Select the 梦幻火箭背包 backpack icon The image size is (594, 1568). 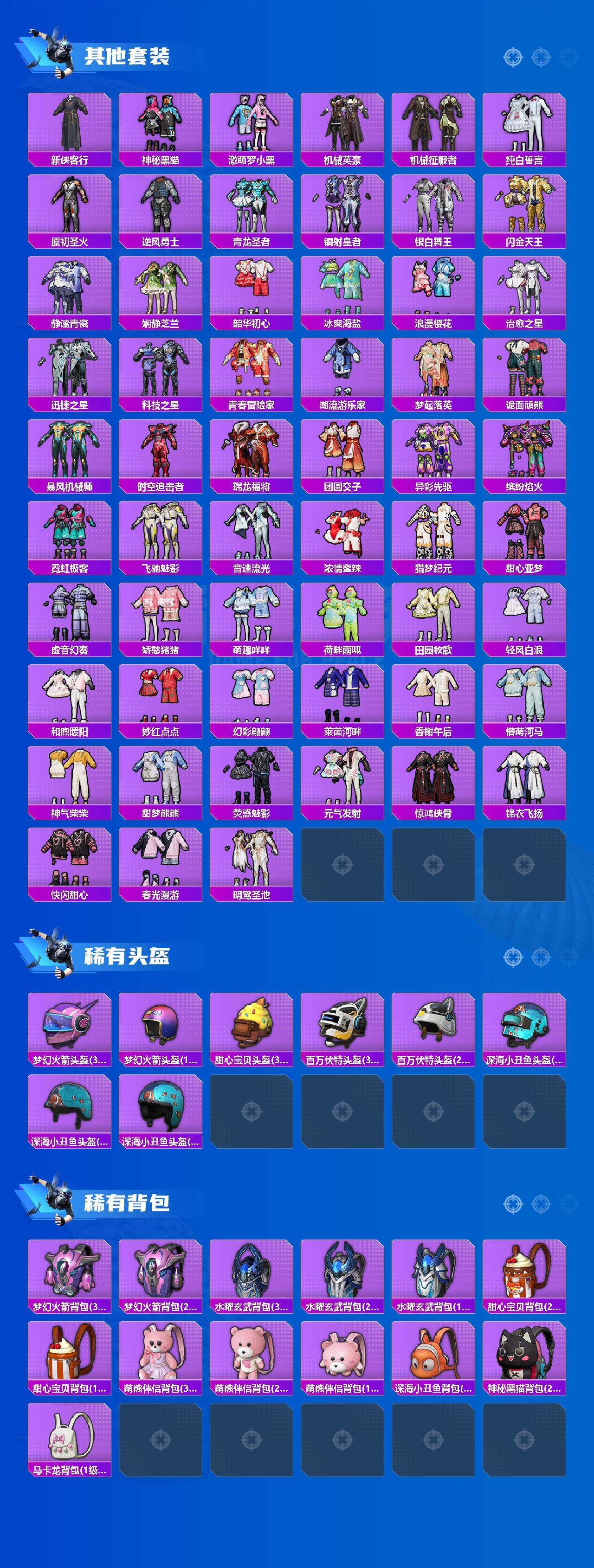(67, 1272)
